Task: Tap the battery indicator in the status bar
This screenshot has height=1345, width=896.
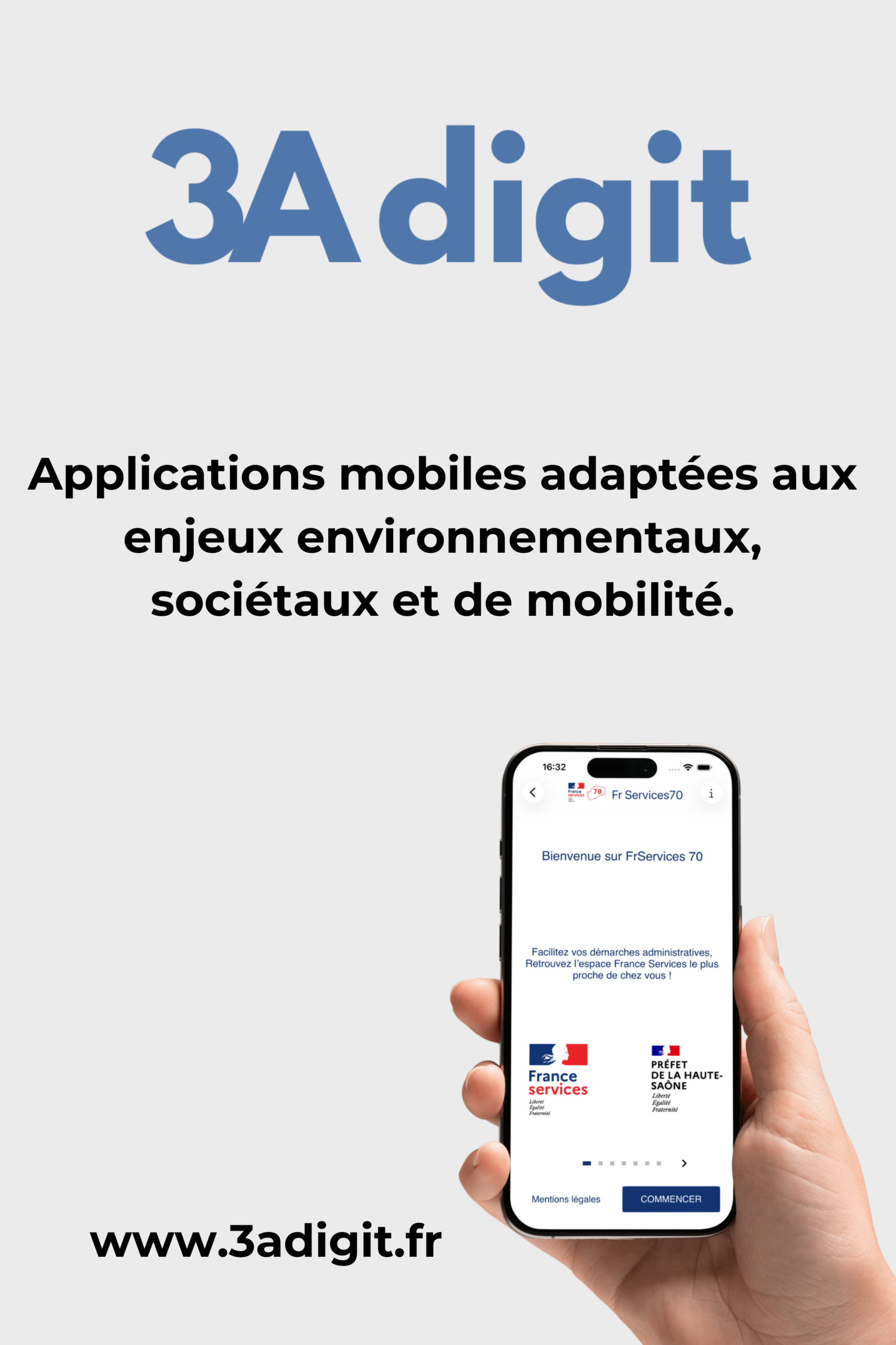Action: 704,768
